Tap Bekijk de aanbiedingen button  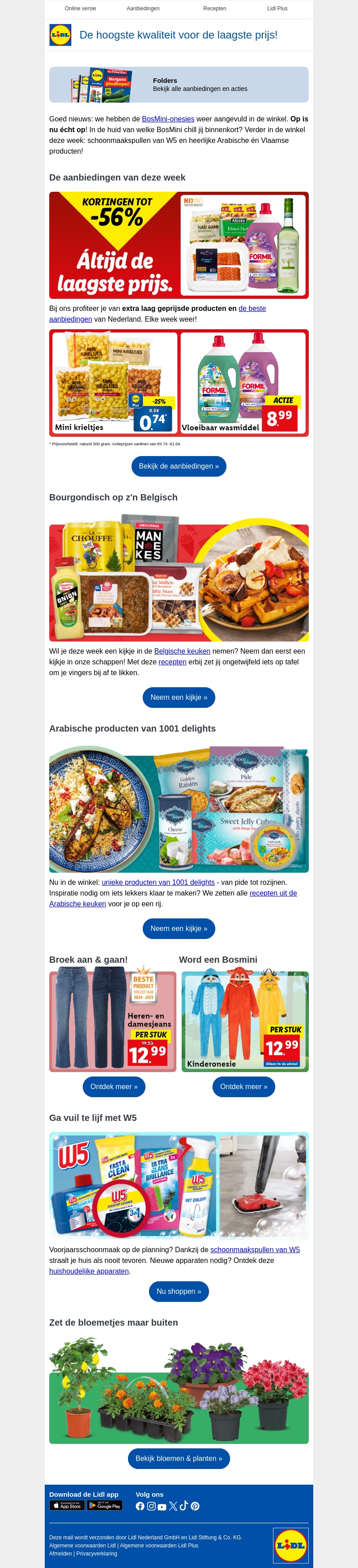point(179,466)
